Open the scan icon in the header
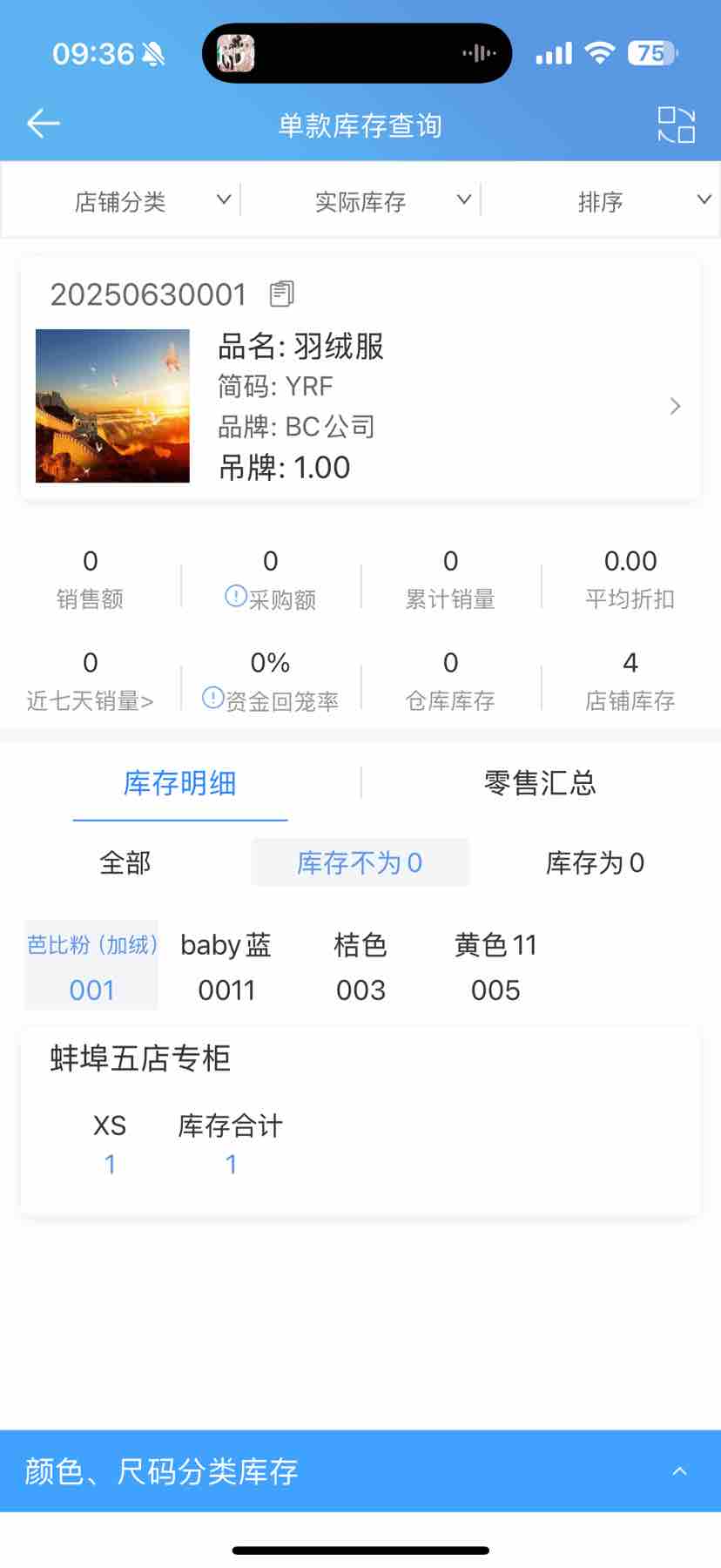This screenshot has width=721, height=1568. point(676,125)
